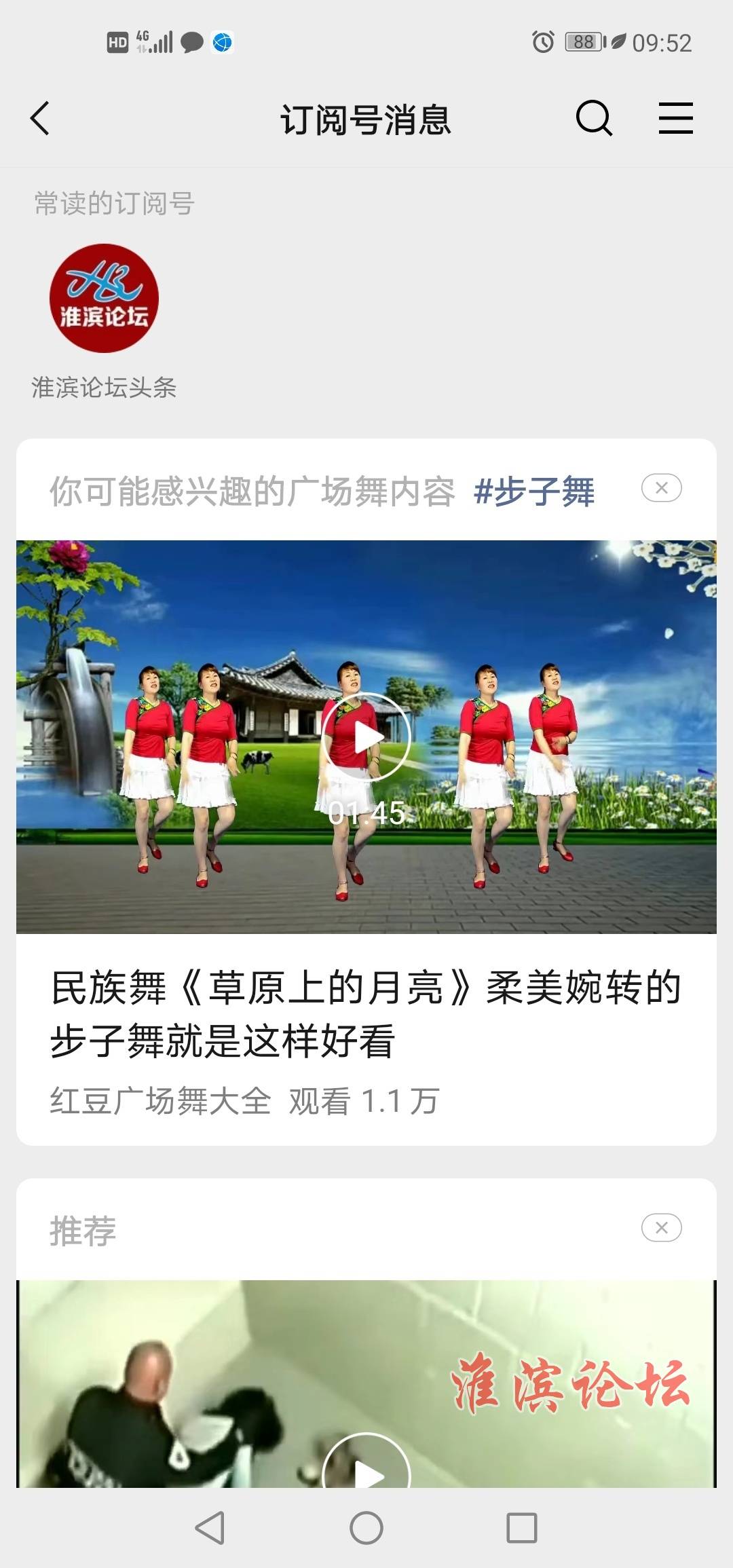The width and height of the screenshot is (733, 1568).
Task: Open search in subscription messages
Action: coord(594,119)
